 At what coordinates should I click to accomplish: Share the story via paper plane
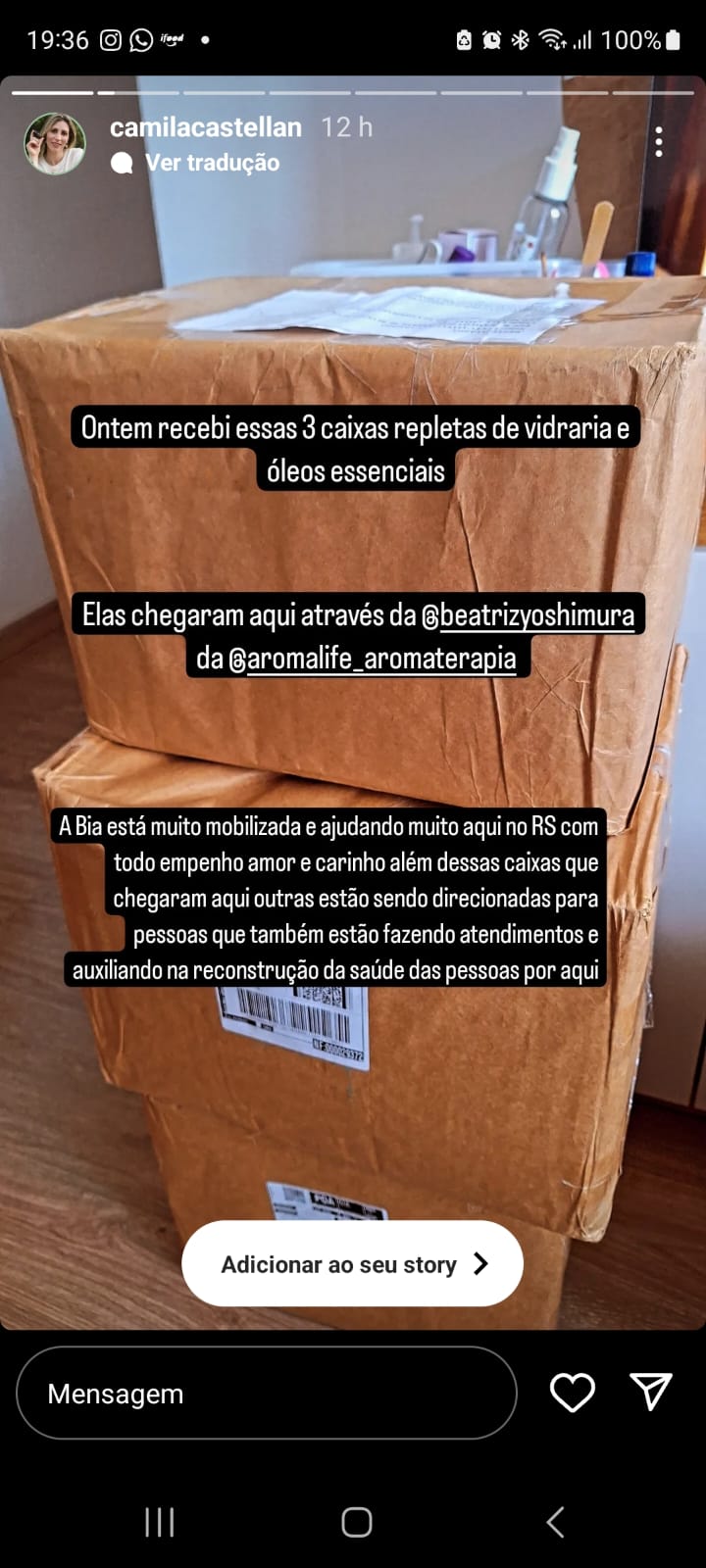[651, 1391]
